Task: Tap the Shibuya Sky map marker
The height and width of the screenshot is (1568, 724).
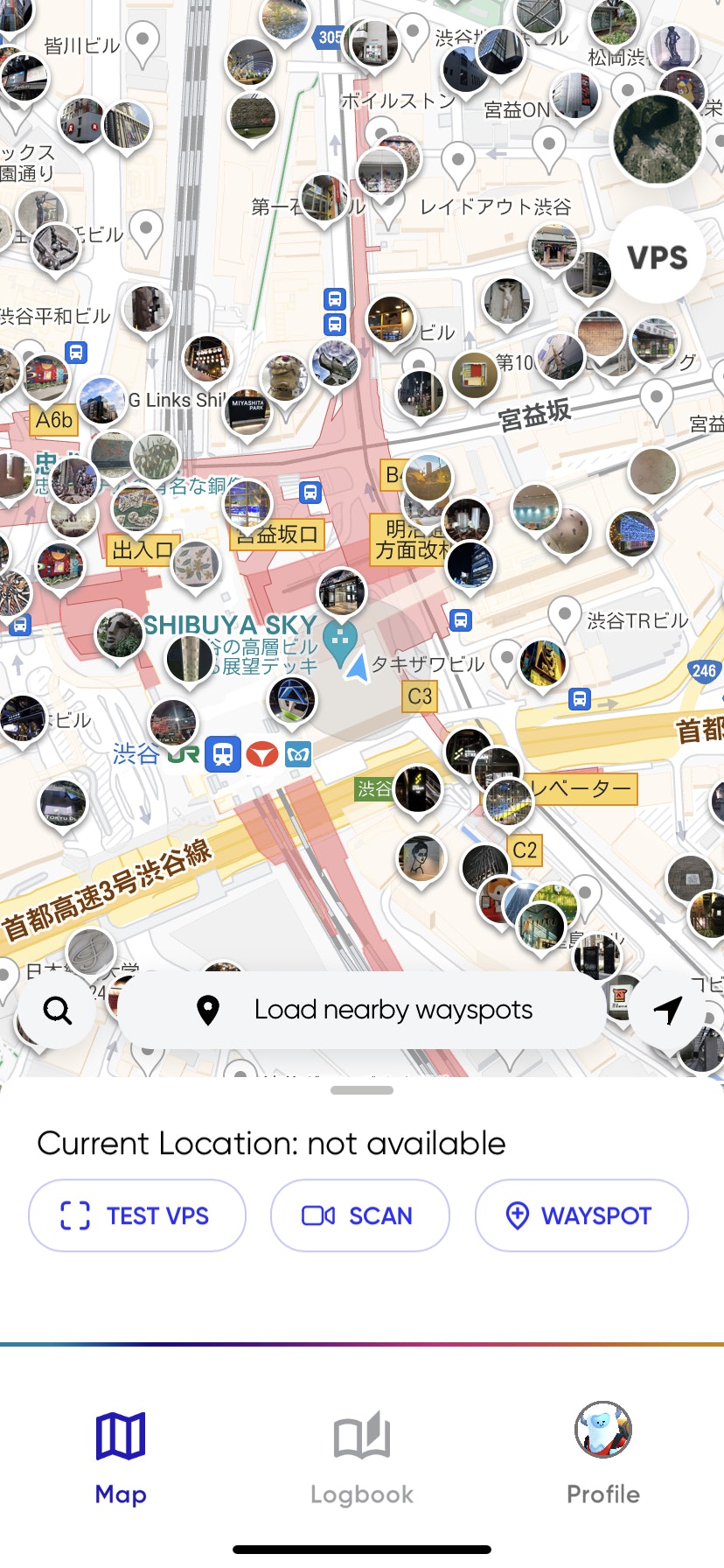Action: (x=340, y=640)
